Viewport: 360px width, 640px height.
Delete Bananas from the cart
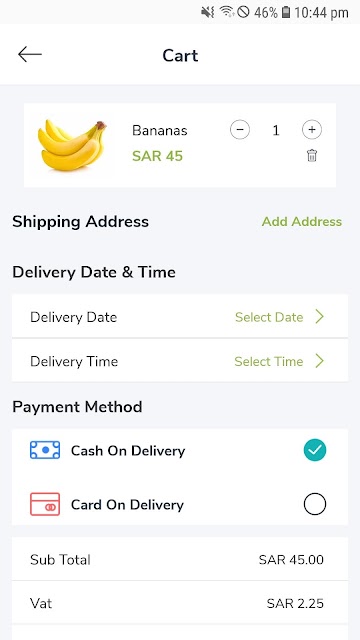(312, 156)
